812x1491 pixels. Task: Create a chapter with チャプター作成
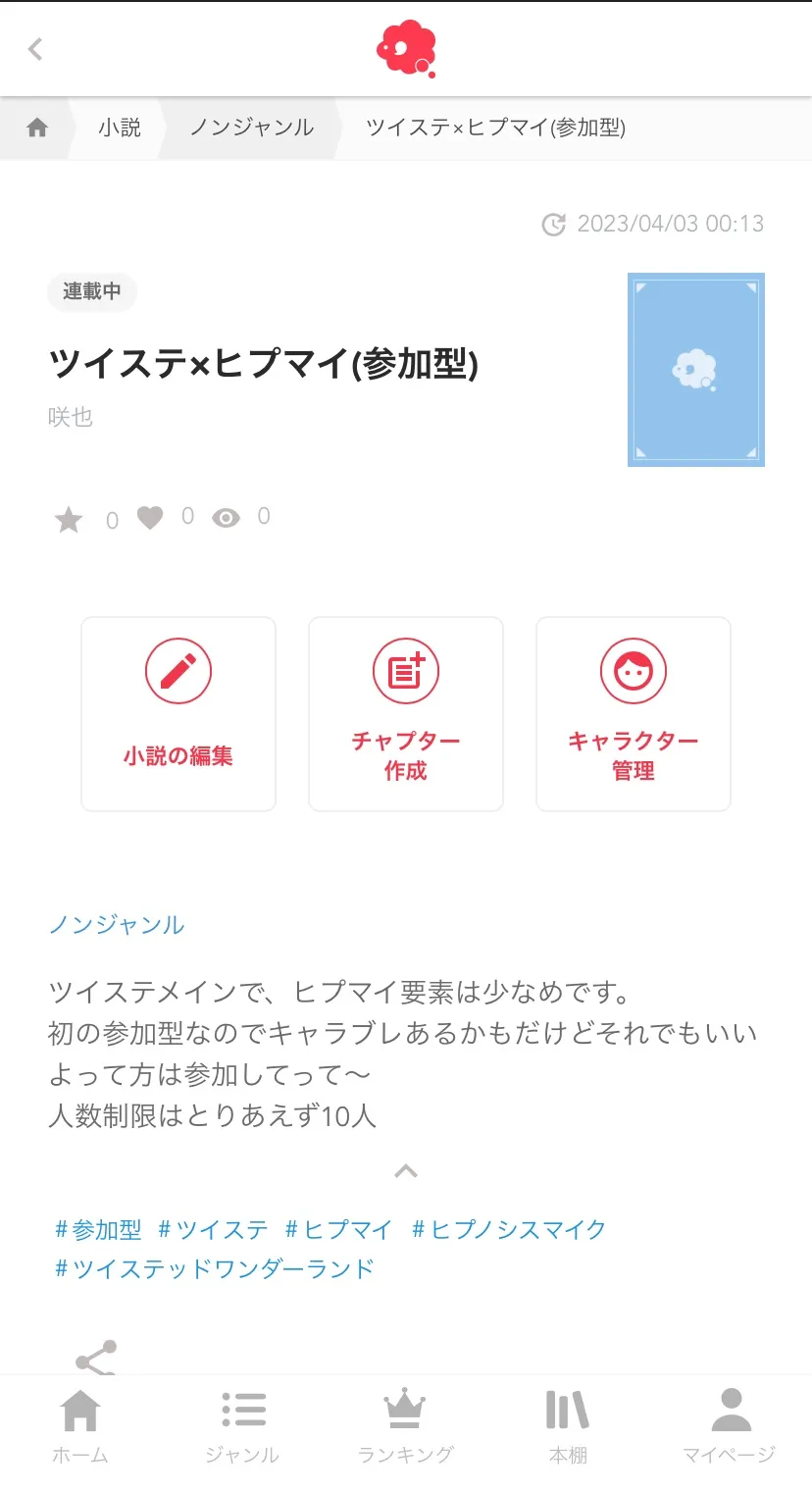[x=406, y=714]
